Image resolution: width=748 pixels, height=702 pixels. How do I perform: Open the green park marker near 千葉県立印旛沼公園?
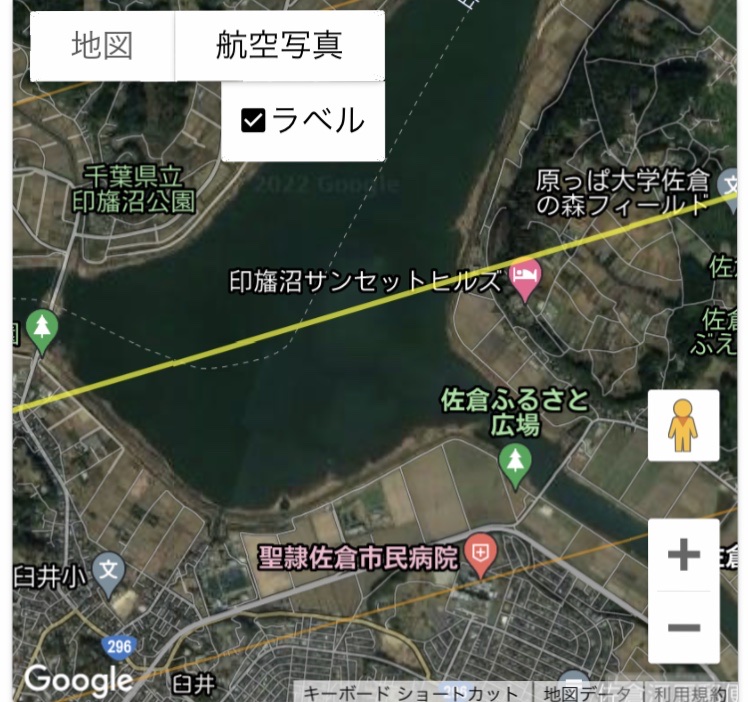click(42, 331)
